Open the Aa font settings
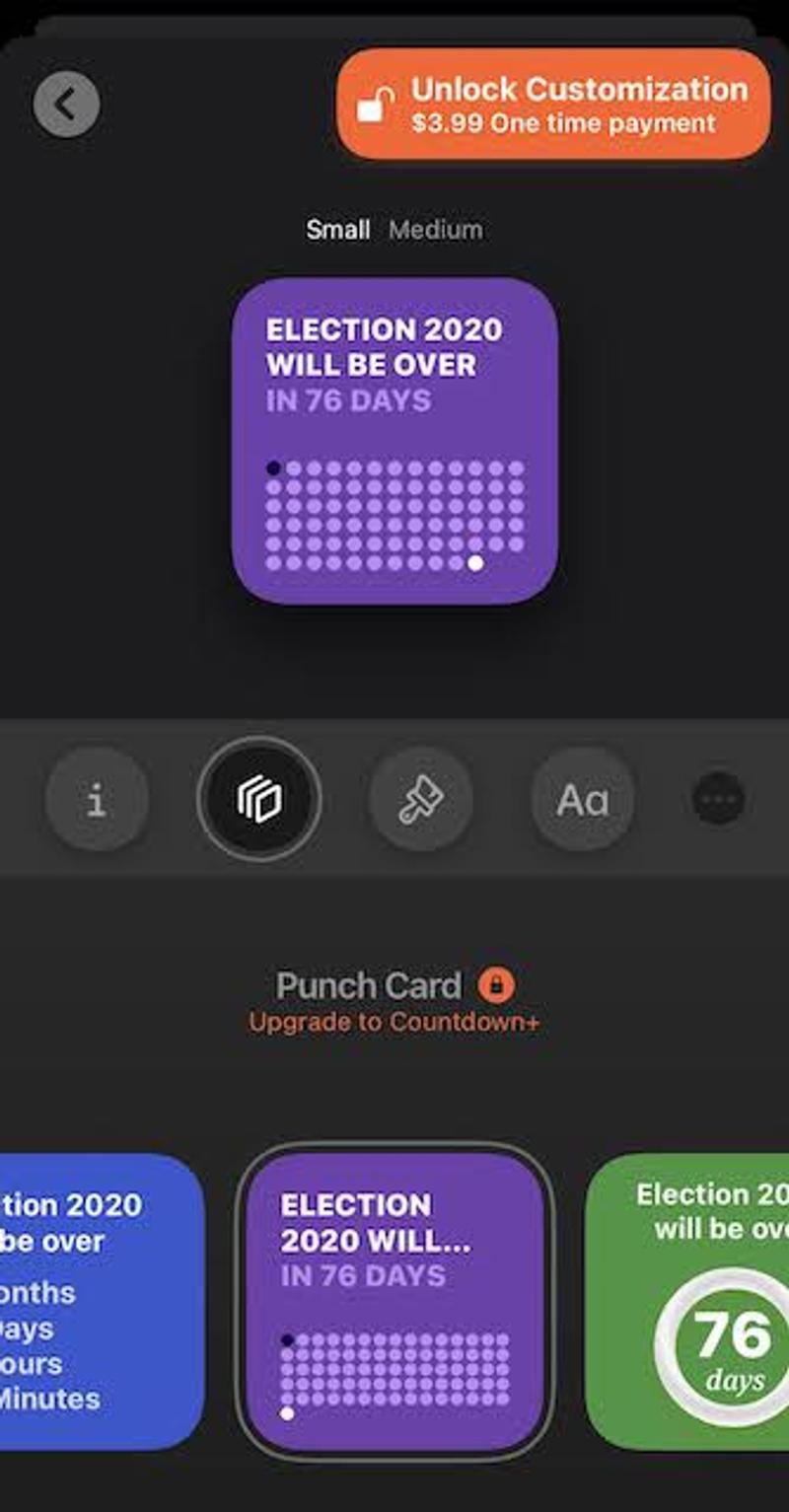Screen dimensions: 789x1512 (582, 799)
